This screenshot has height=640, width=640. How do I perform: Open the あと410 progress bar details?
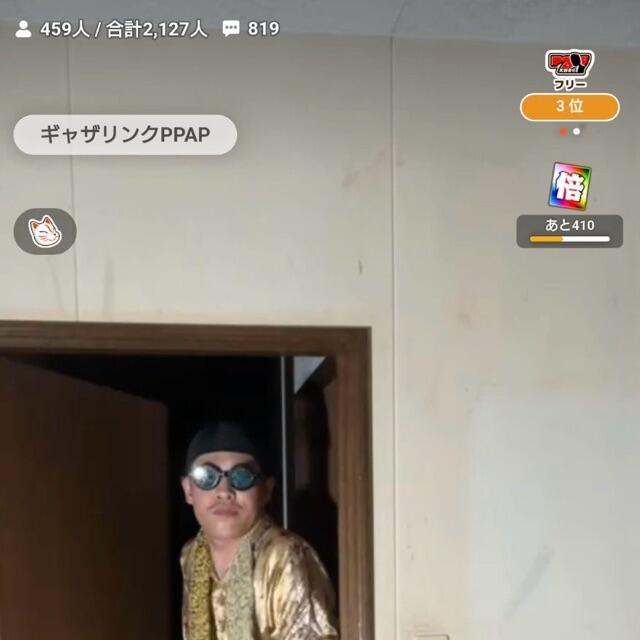pos(569,231)
